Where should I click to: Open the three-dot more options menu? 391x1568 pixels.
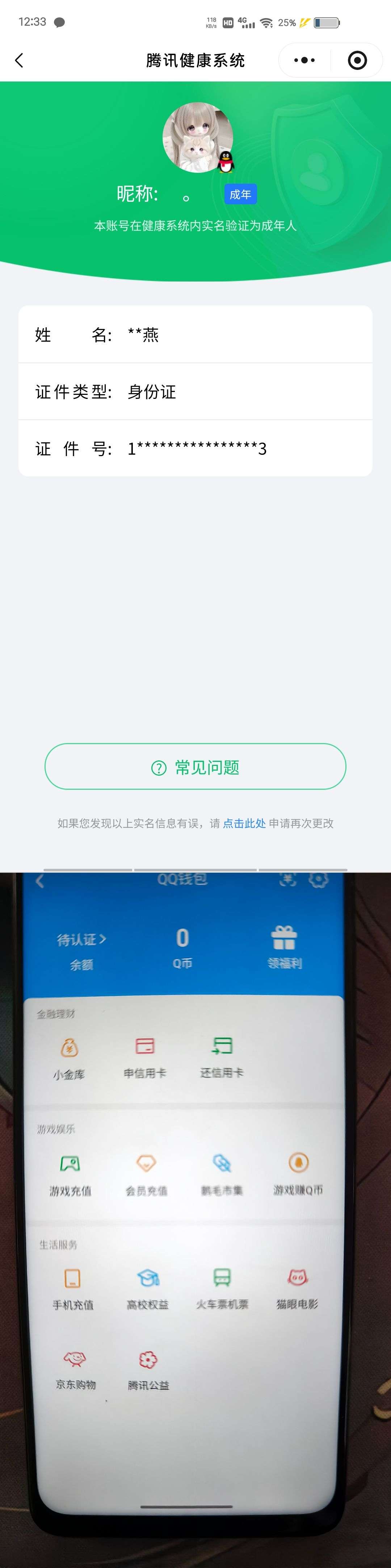tap(304, 60)
